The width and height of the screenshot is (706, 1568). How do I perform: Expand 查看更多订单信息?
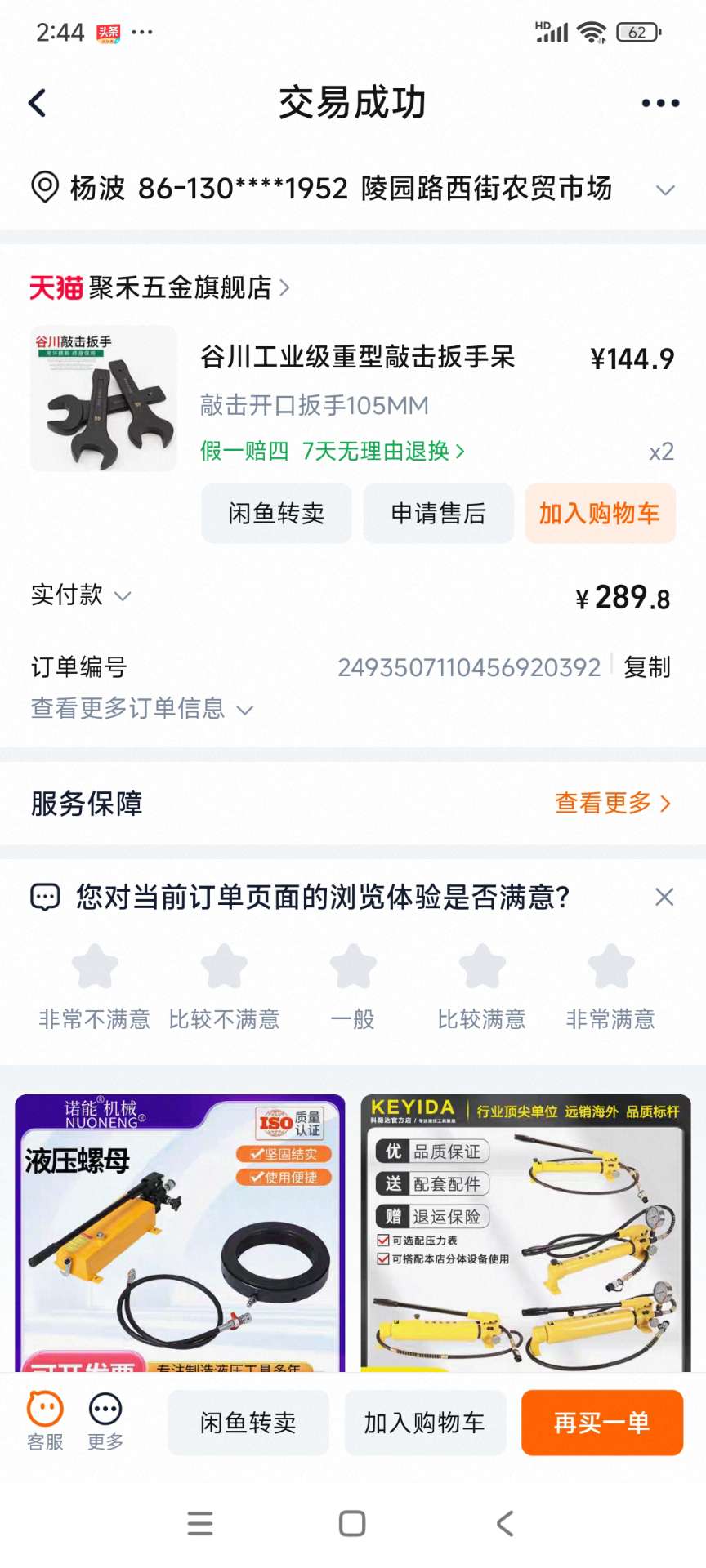[x=142, y=708]
